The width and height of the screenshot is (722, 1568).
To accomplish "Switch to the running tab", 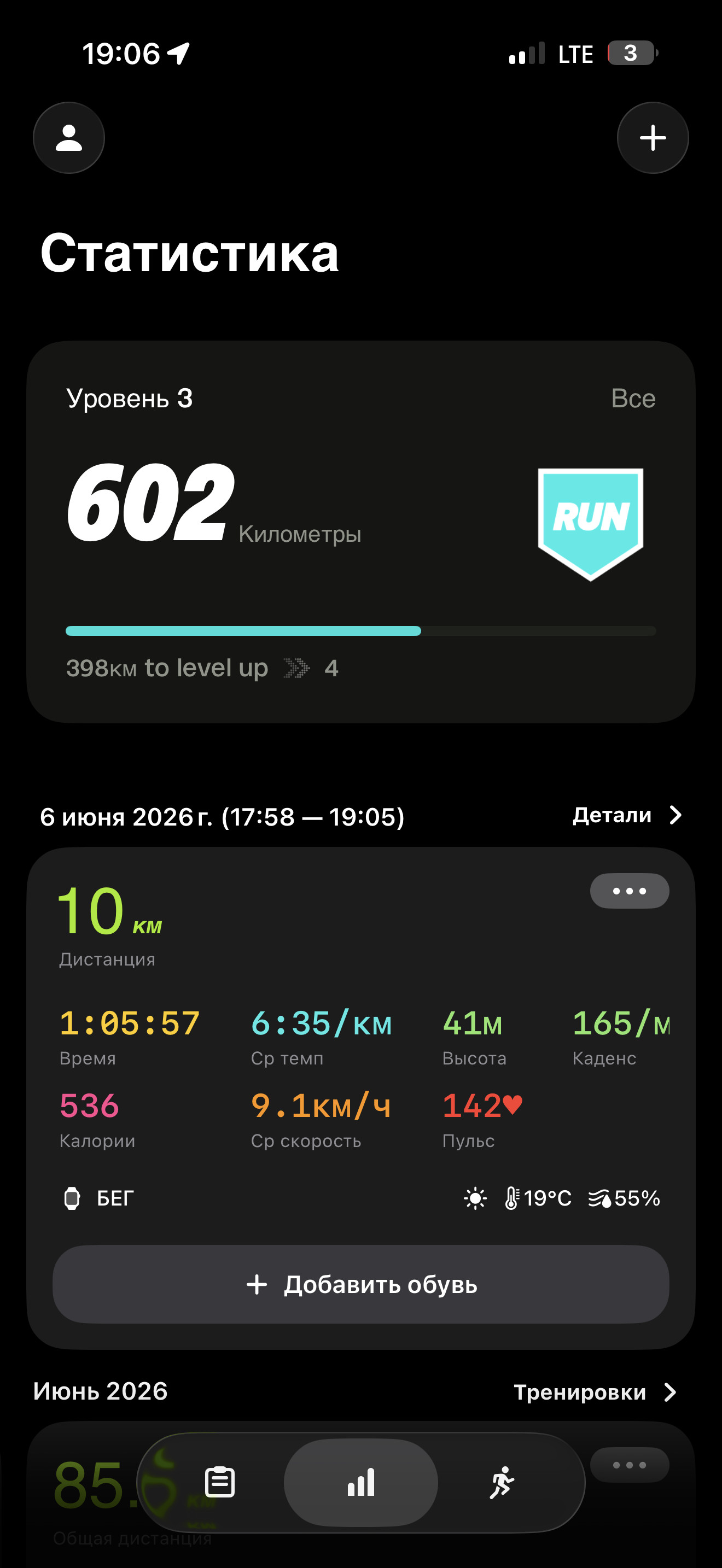I will (x=502, y=1482).
